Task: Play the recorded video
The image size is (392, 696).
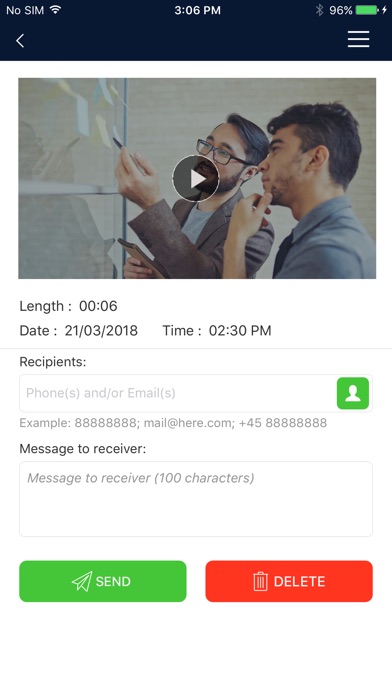Action: pyautogui.click(x=196, y=178)
